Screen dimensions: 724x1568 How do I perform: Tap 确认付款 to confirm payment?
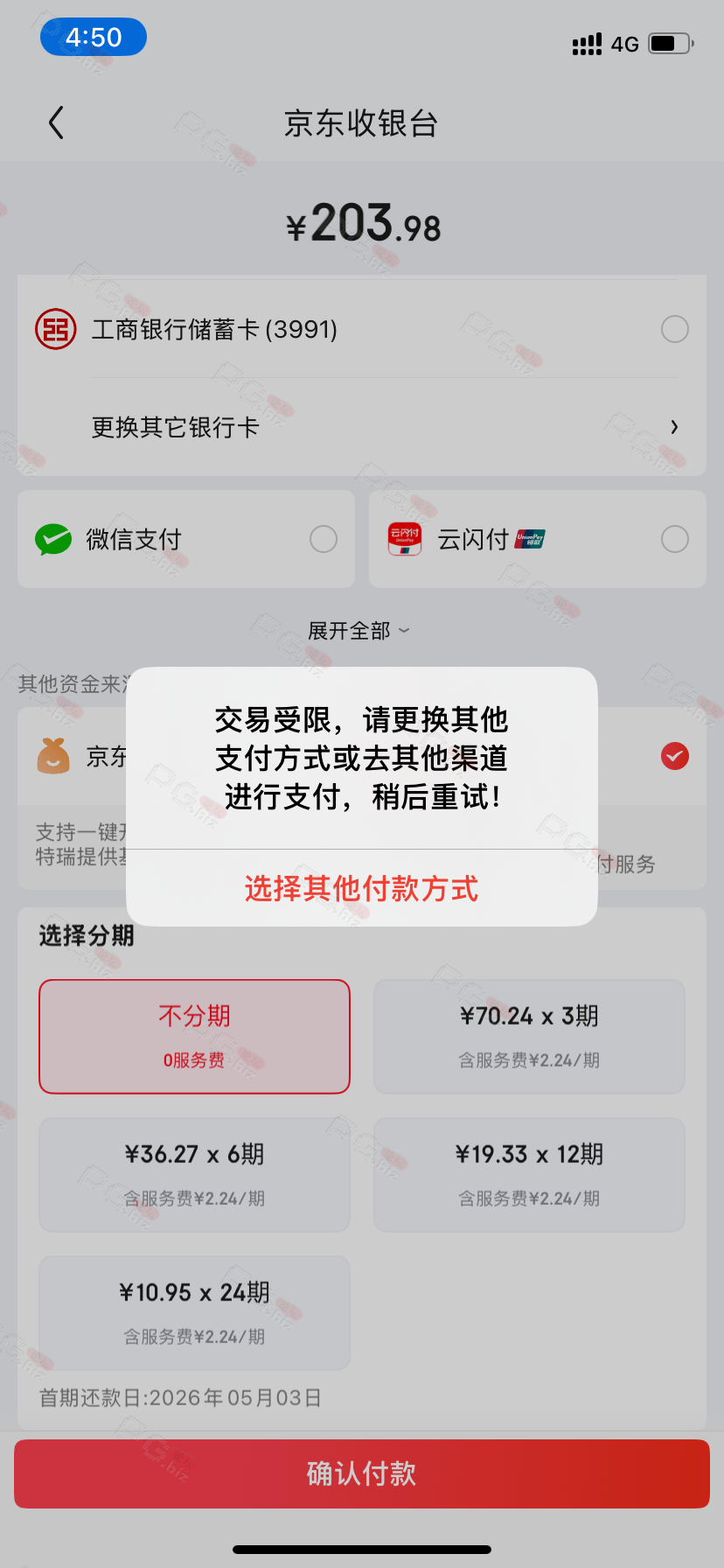coord(361,1473)
